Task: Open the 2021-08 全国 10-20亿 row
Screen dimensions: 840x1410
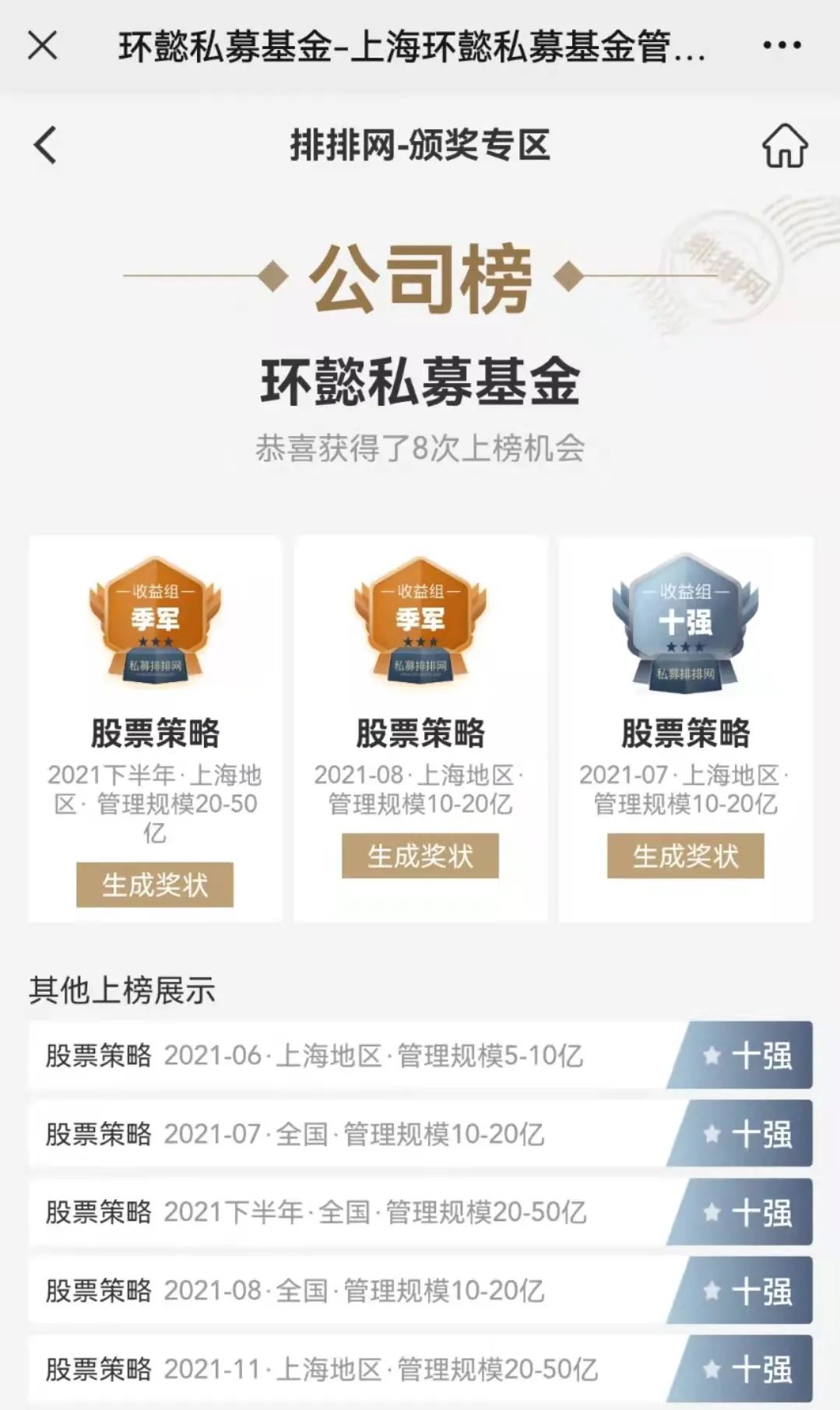Action: click(x=420, y=1291)
